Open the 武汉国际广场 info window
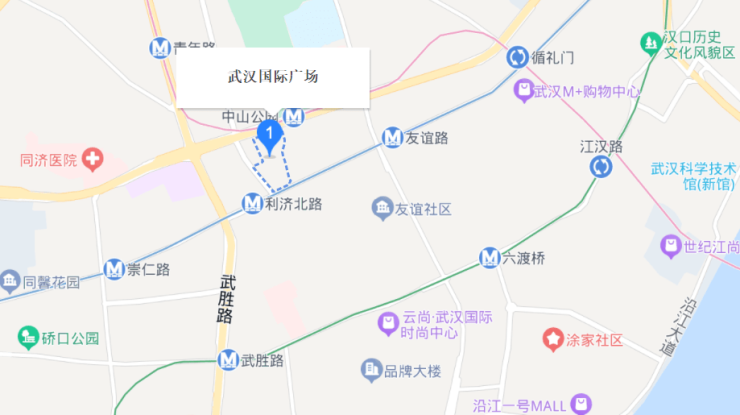The image size is (740, 415). pos(273,77)
